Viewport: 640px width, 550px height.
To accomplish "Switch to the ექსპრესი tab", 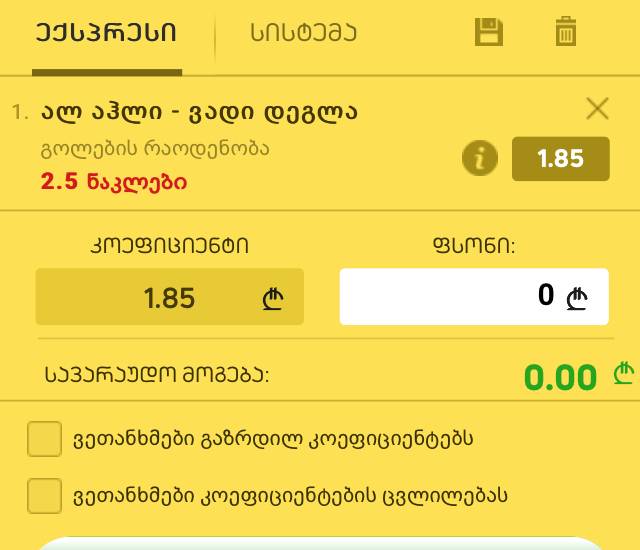I will coord(106,34).
